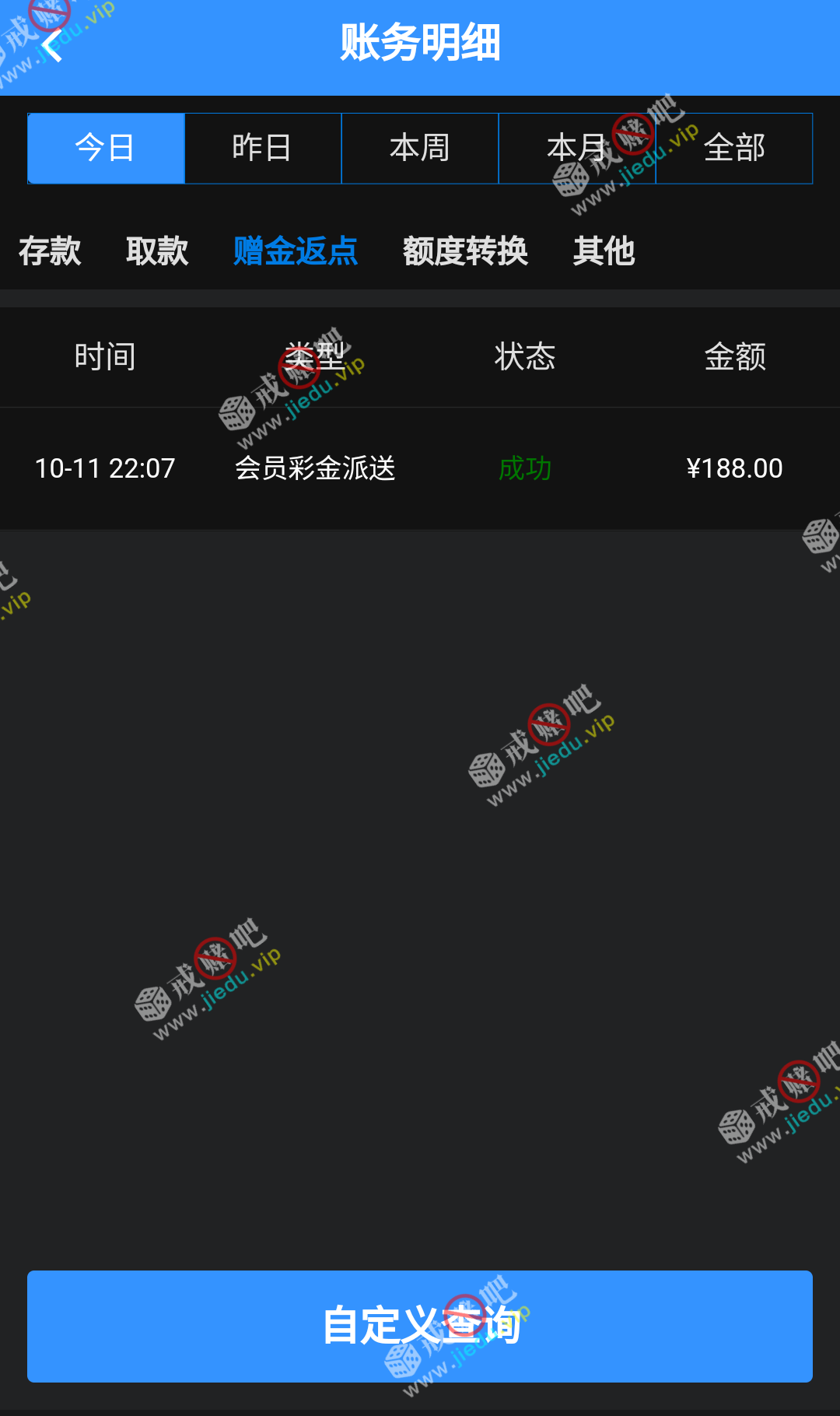The image size is (840, 1416).
Task: Tap the 自定义查询 button
Action: pyautogui.click(x=420, y=1326)
